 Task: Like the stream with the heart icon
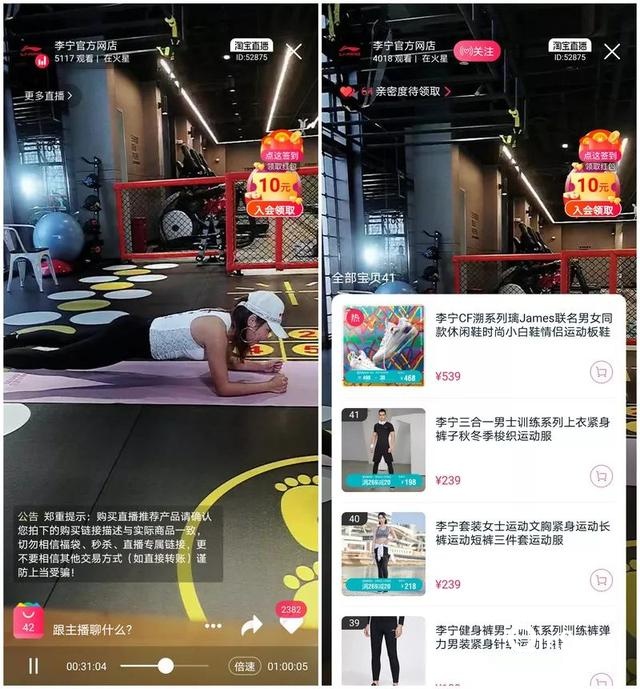pyautogui.click(x=291, y=626)
